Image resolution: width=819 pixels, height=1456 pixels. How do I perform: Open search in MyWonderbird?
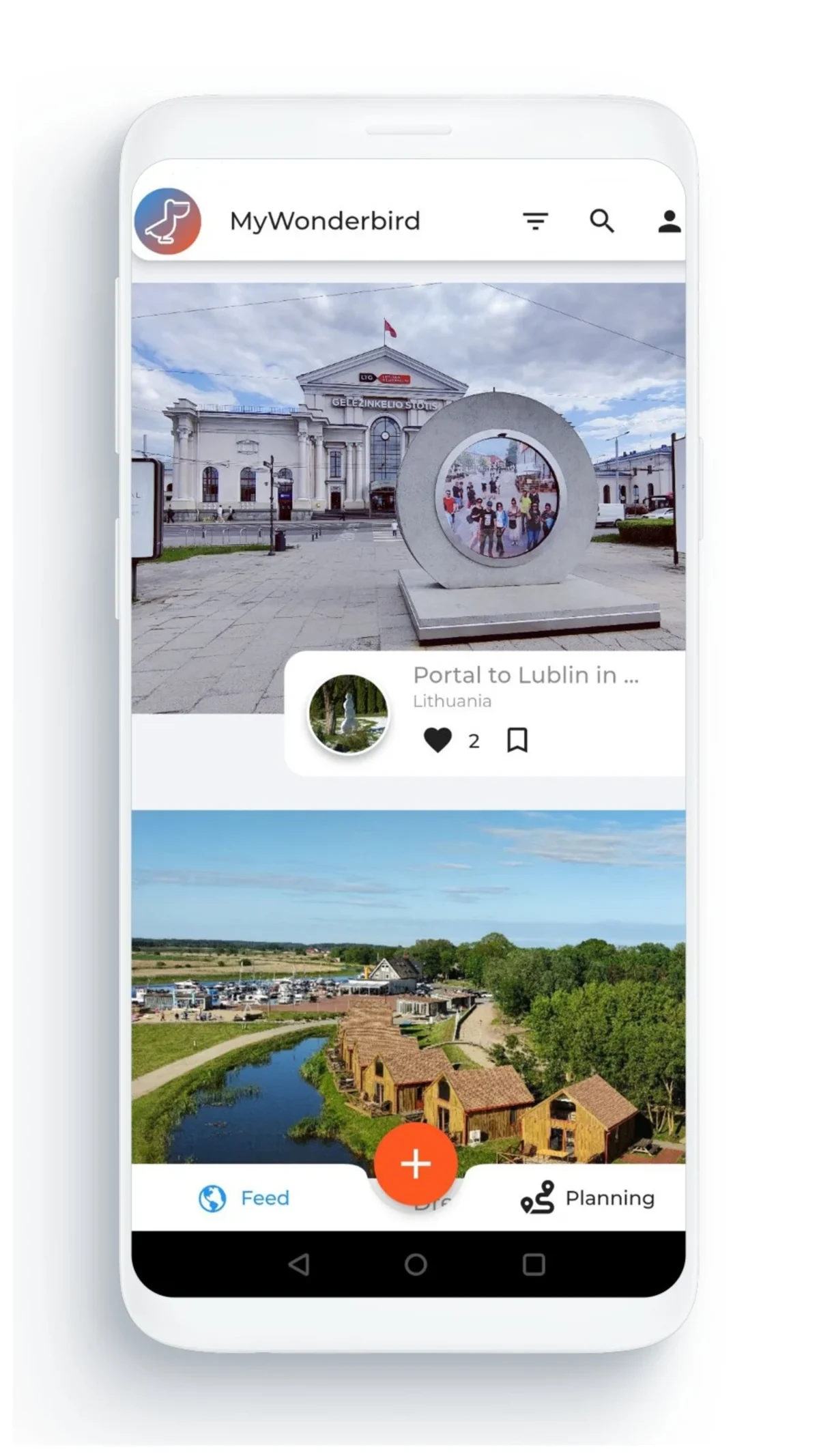[601, 221]
